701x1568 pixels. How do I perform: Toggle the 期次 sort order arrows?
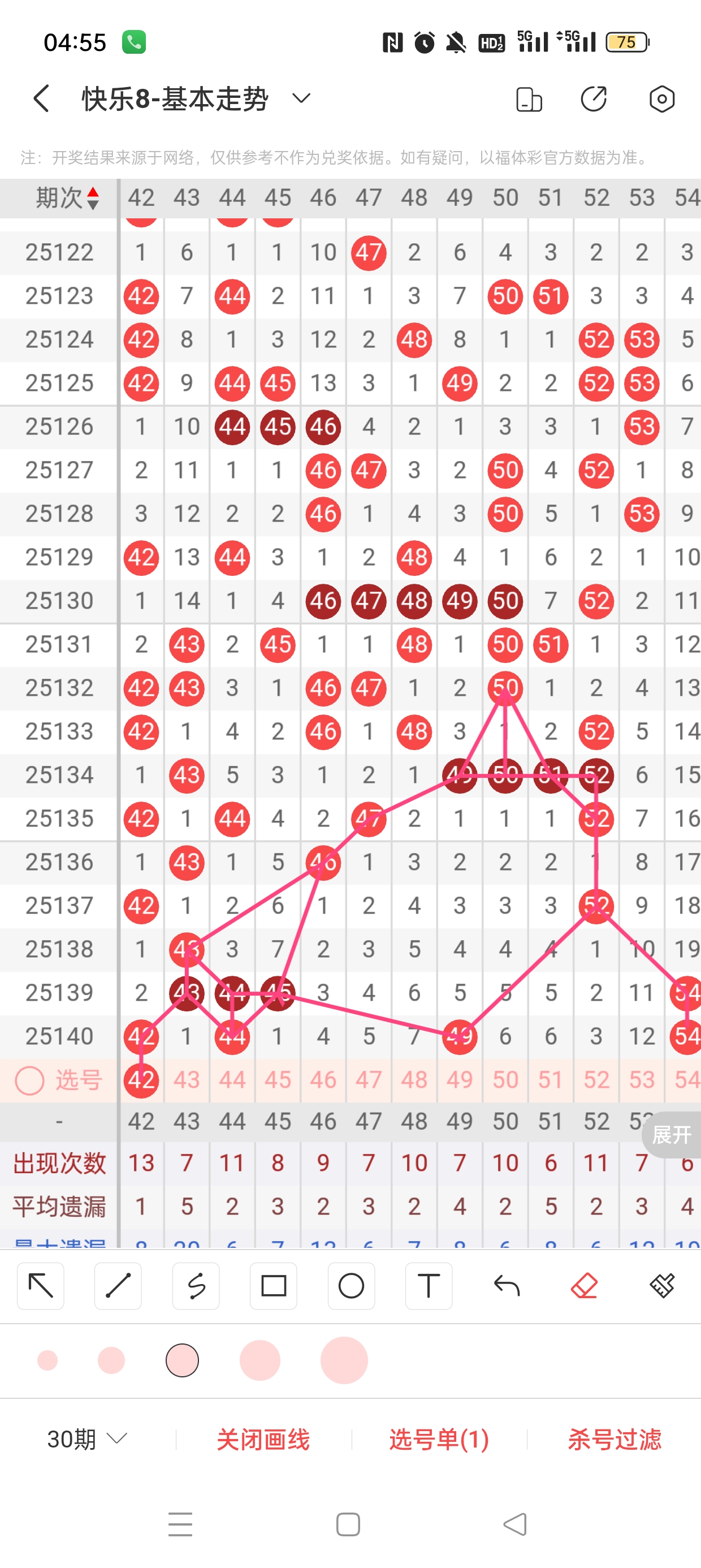[93, 199]
